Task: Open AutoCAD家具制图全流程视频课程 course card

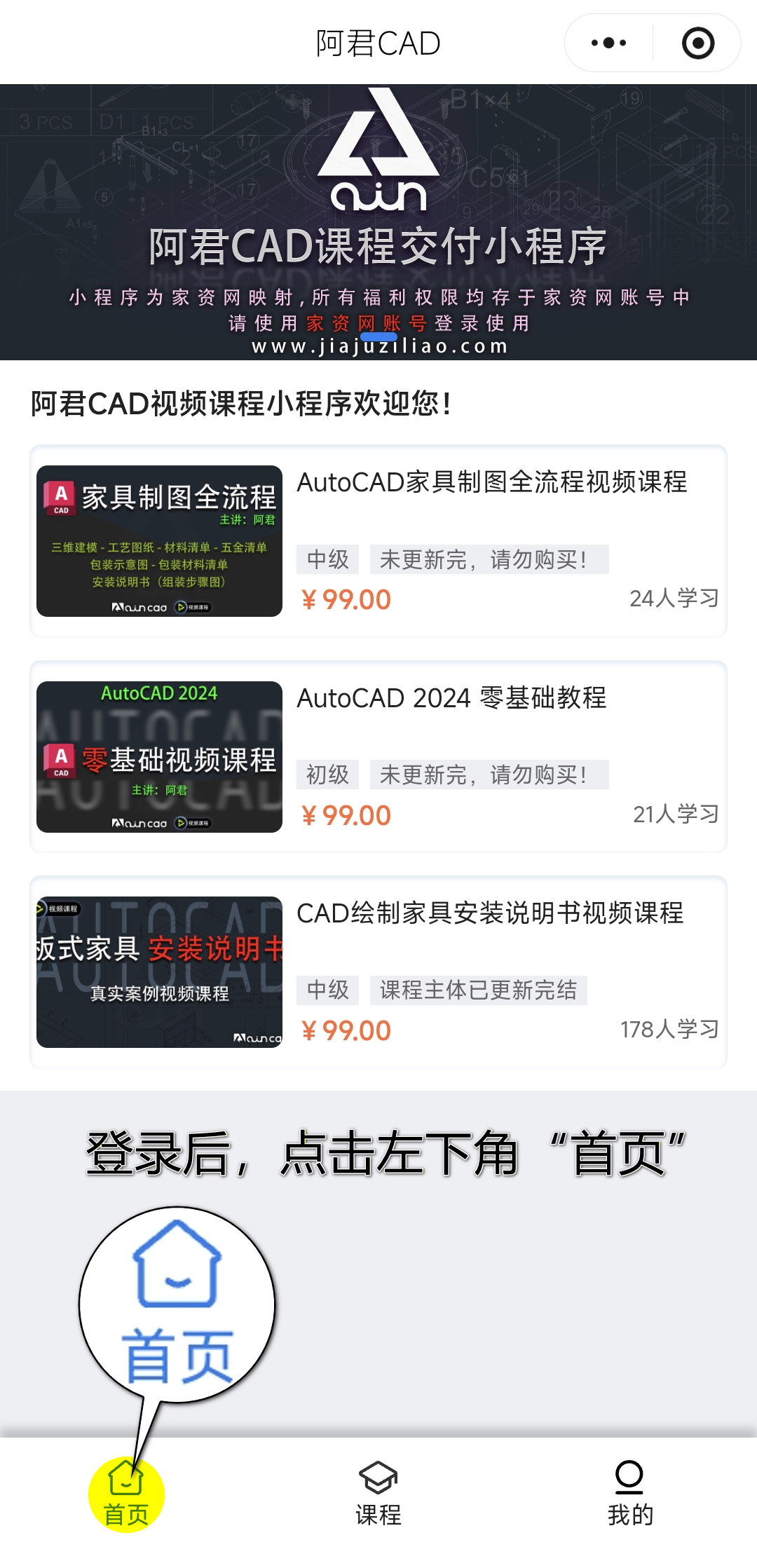Action: [x=378, y=541]
